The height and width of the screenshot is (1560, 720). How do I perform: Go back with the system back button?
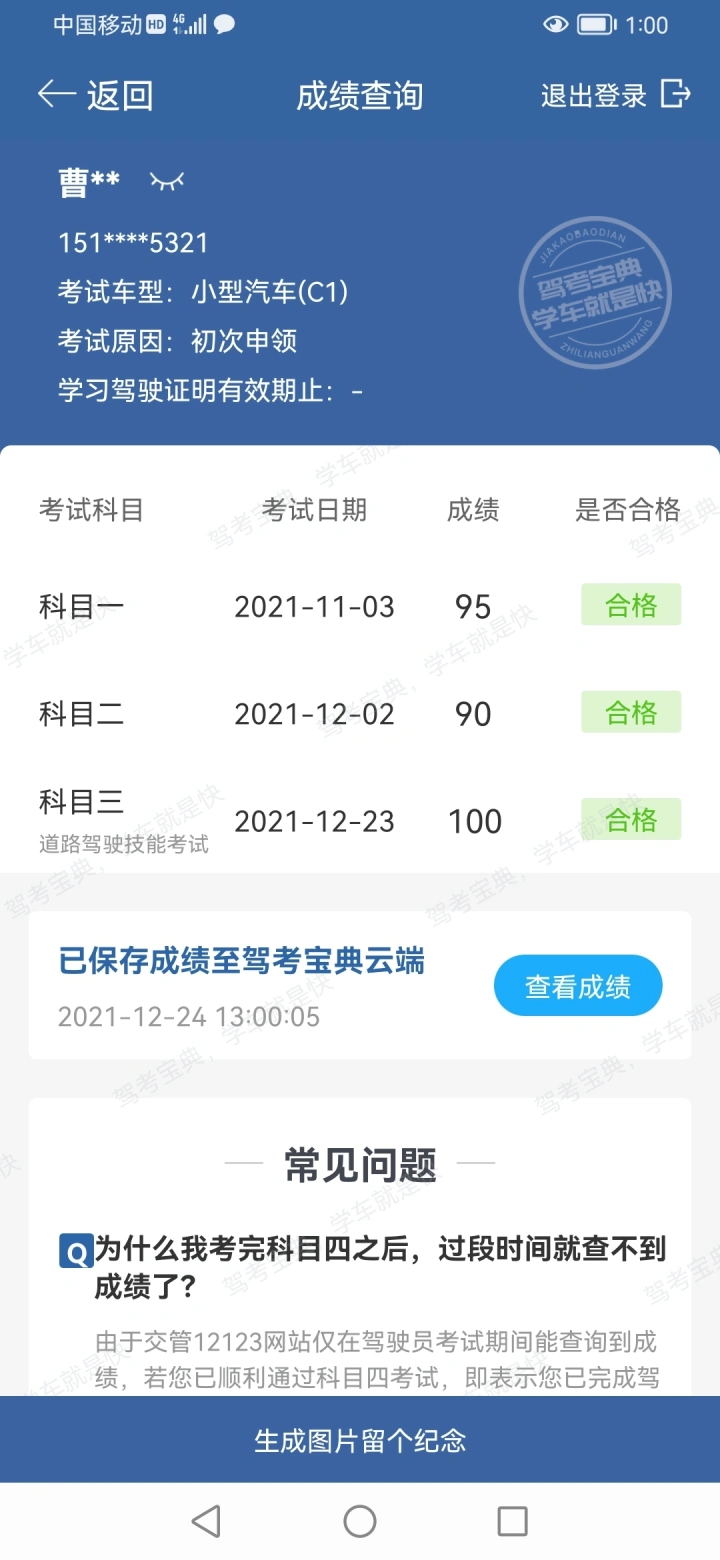206,1521
